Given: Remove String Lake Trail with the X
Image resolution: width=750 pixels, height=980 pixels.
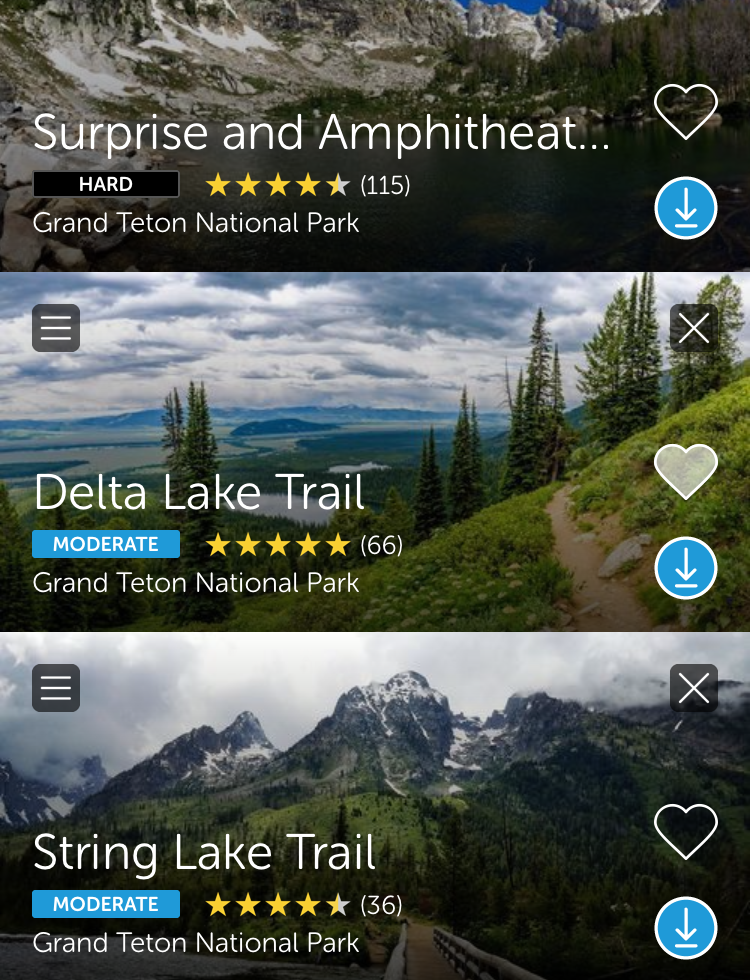Looking at the screenshot, I should [694, 688].
